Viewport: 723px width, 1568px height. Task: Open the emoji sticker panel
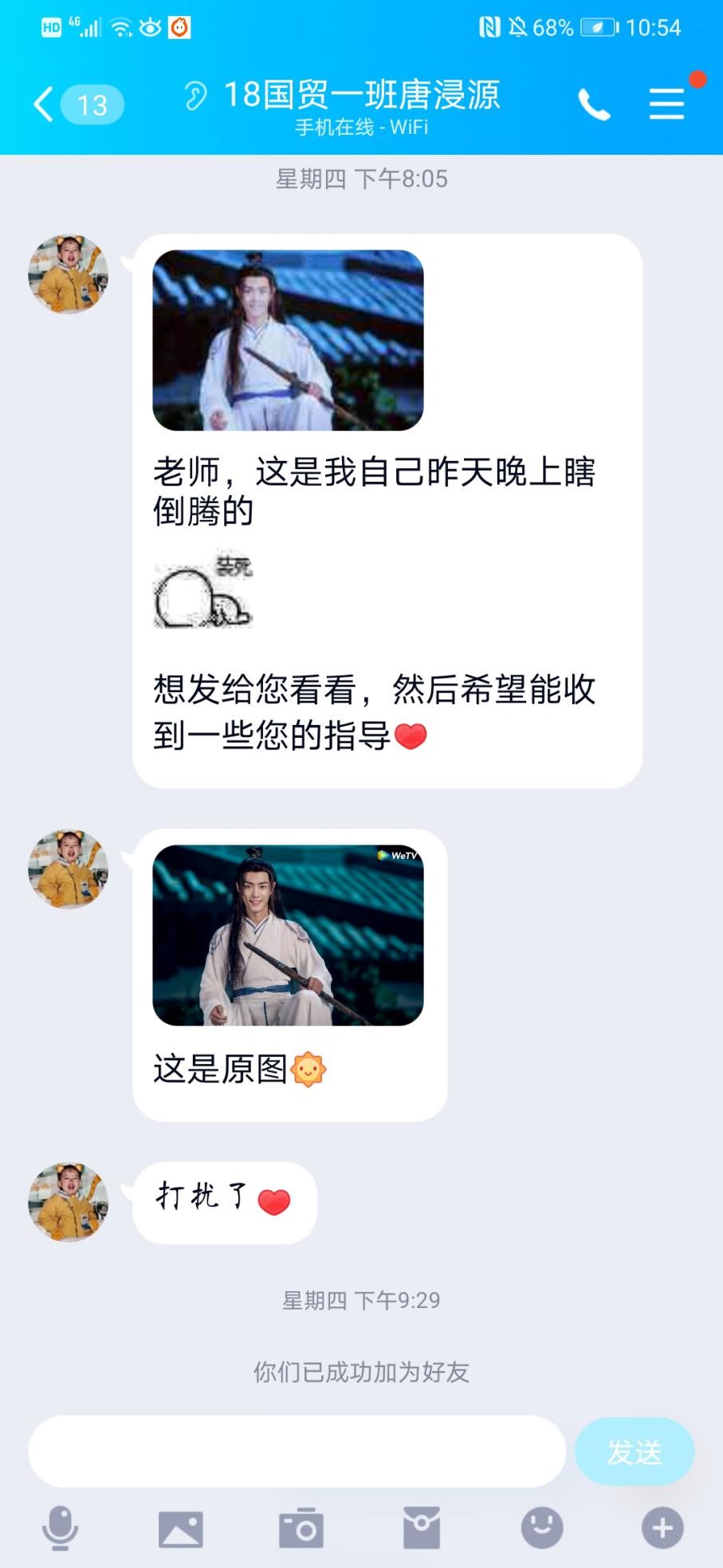pyautogui.click(x=542, y=1528)
